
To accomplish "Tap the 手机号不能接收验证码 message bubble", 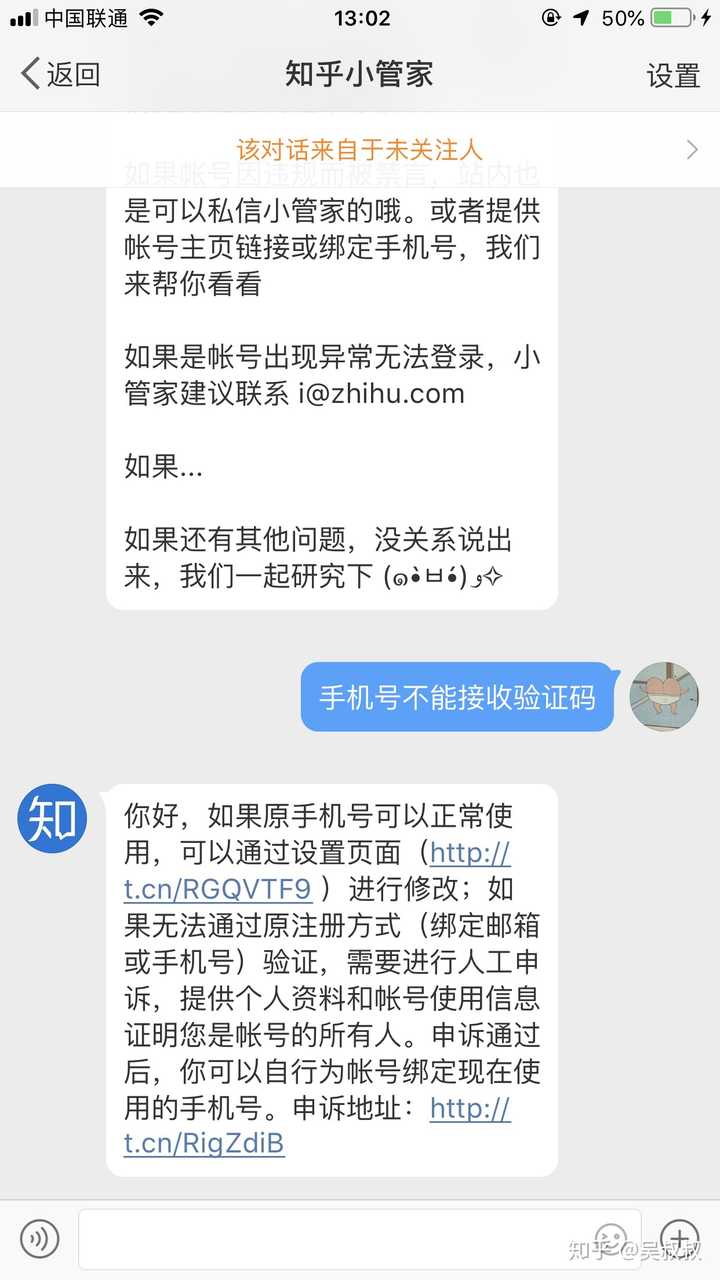I will pos(455,697).
